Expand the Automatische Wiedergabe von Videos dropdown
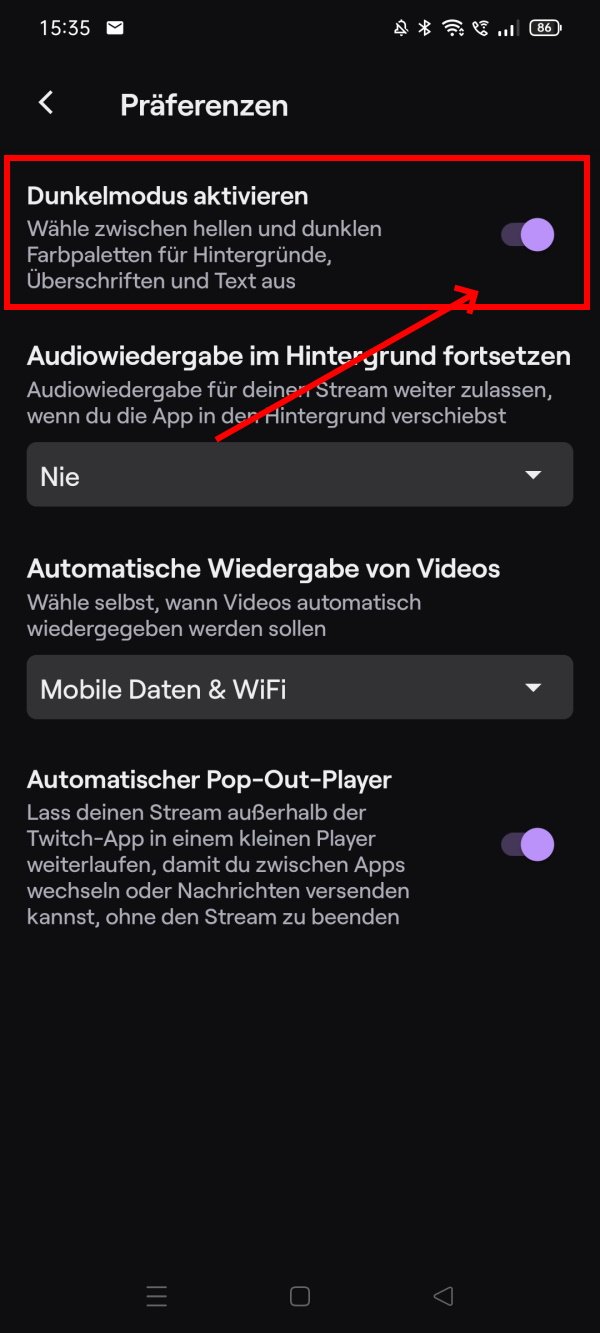Viewport: 600px width, 1333px height. coord(300,687)
